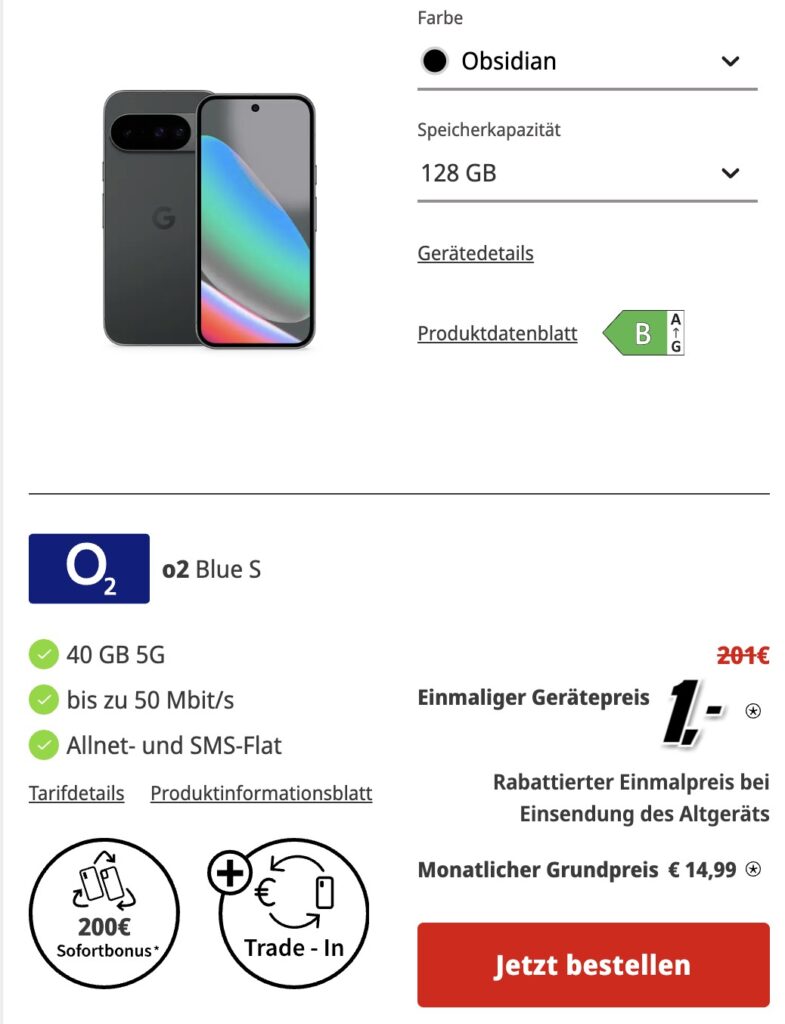Image resolution: width=785 pixels, height=1024 pixels.
Task: Open the Produktinformationsblatt link
Action: [x=261, y=793]
